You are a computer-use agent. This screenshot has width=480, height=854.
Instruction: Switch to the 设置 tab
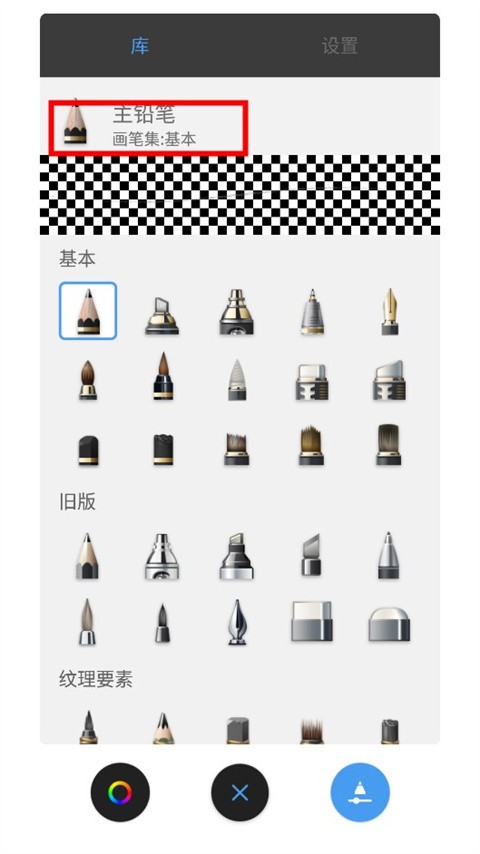click(339, 46)
